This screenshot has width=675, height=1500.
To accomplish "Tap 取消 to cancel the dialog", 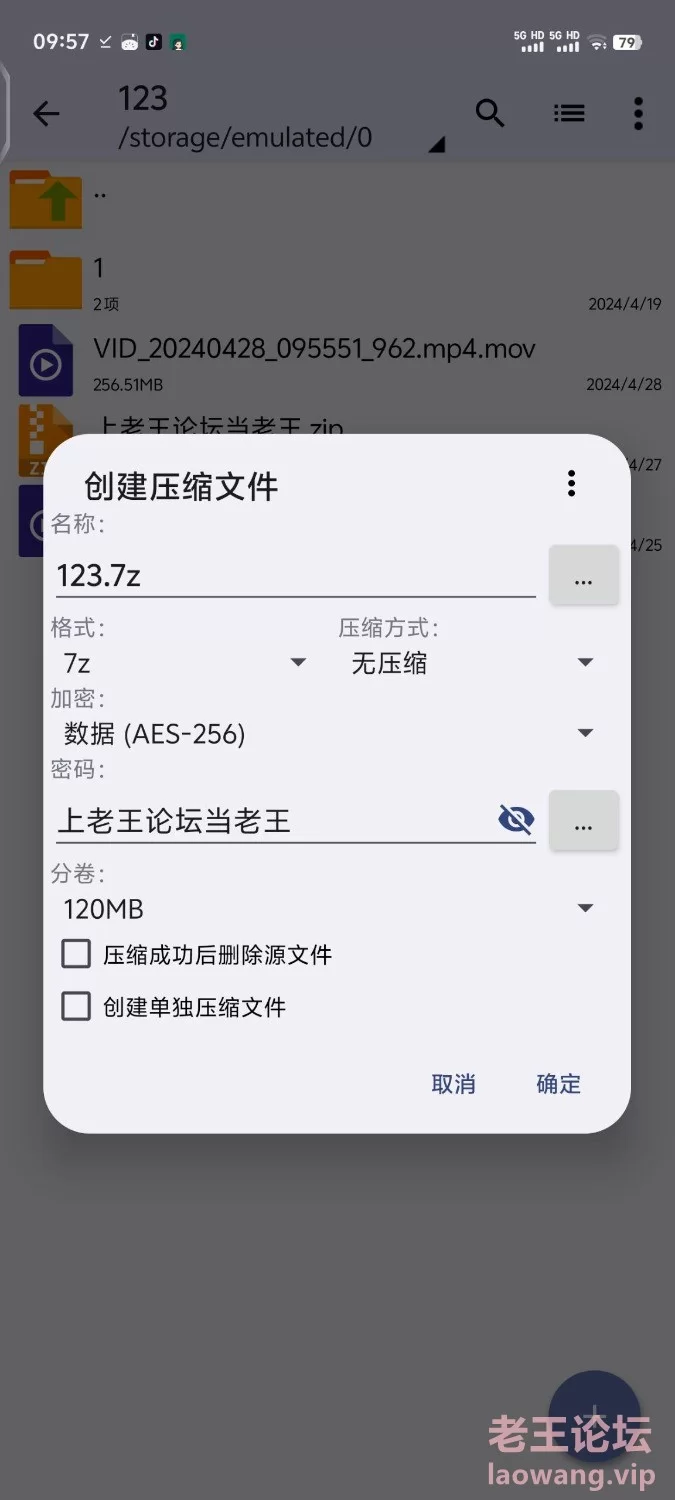I will 453,1084.
